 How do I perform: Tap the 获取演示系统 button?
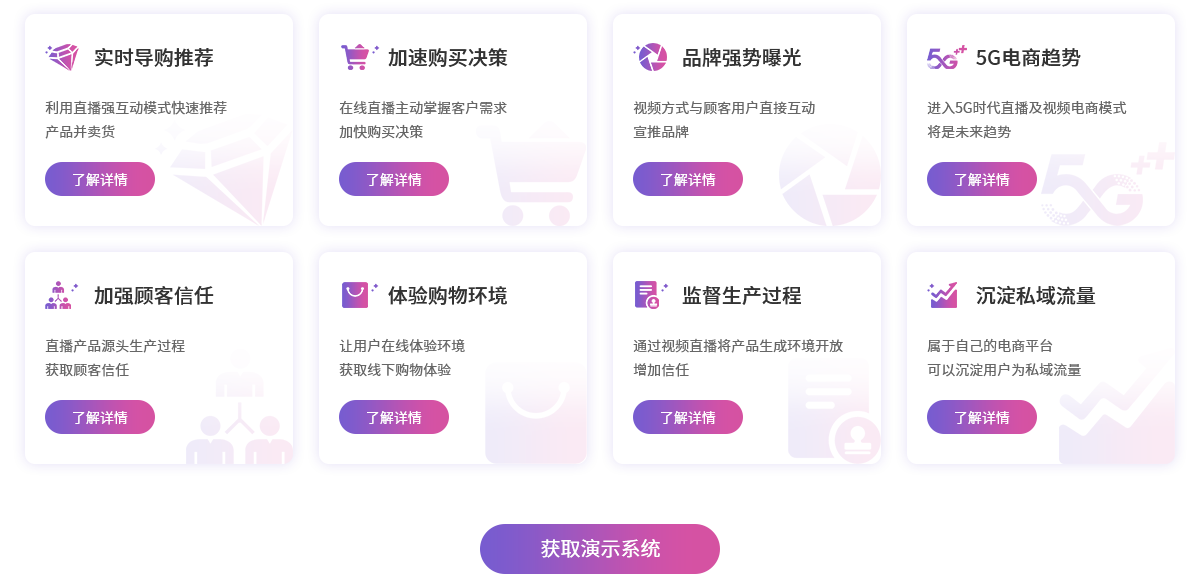(600, 548)
